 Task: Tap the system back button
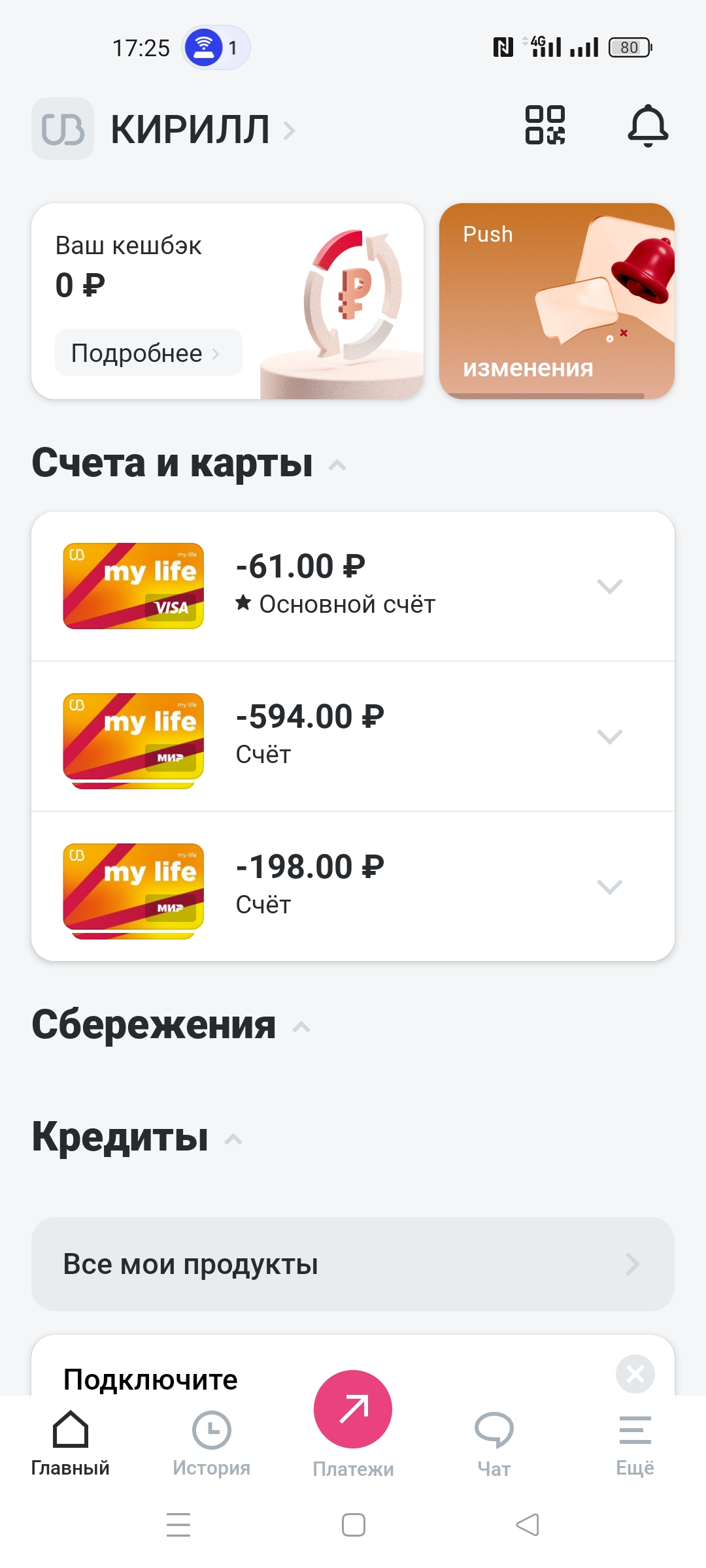point(528,1525)
